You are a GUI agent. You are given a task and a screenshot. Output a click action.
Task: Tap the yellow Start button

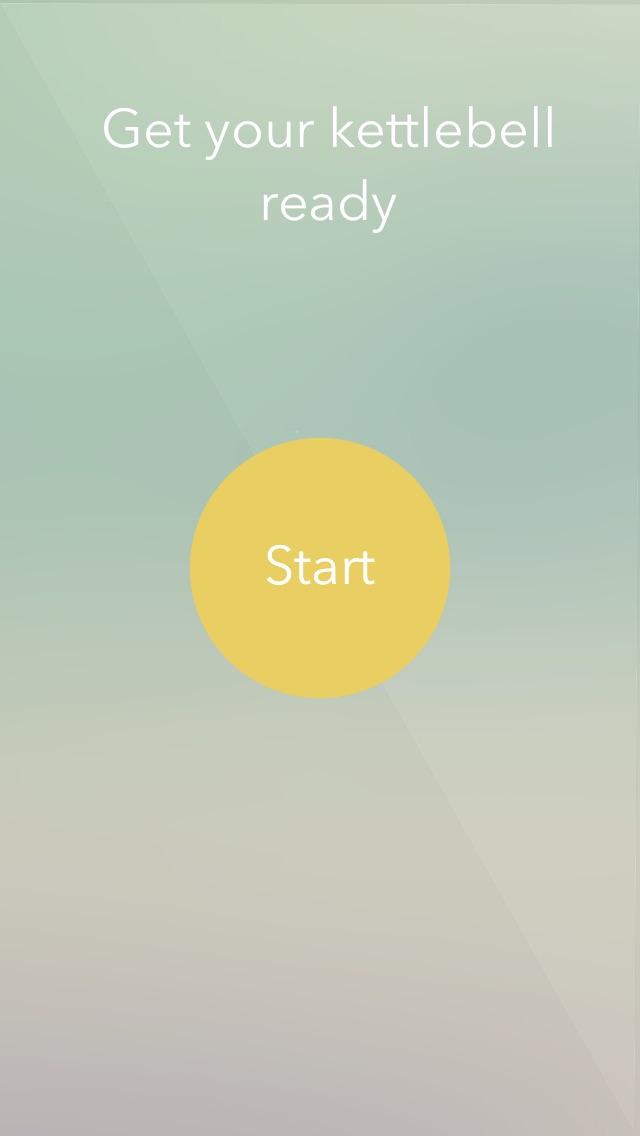tap(320, 567)
